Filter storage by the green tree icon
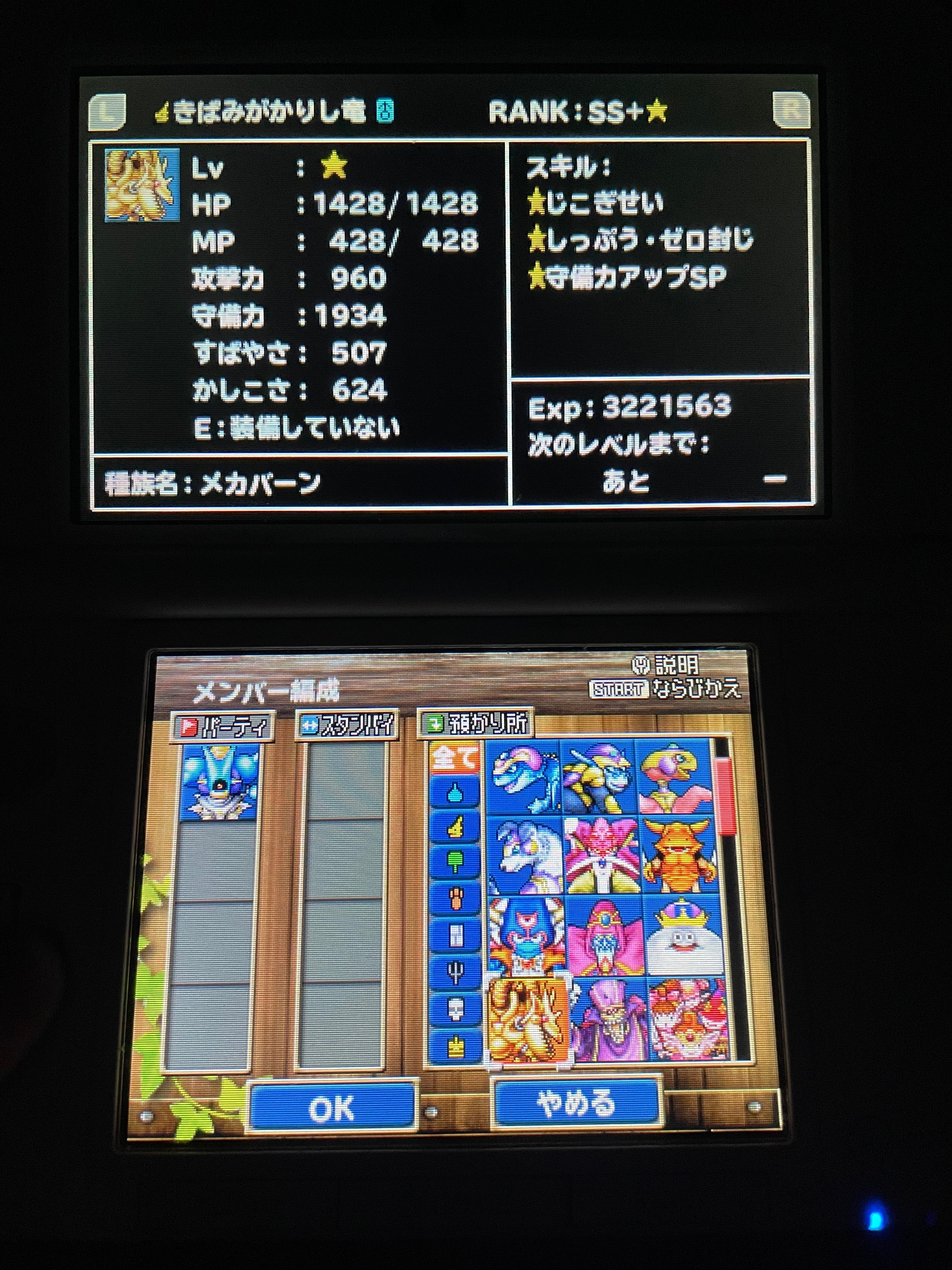 [455, 862]
